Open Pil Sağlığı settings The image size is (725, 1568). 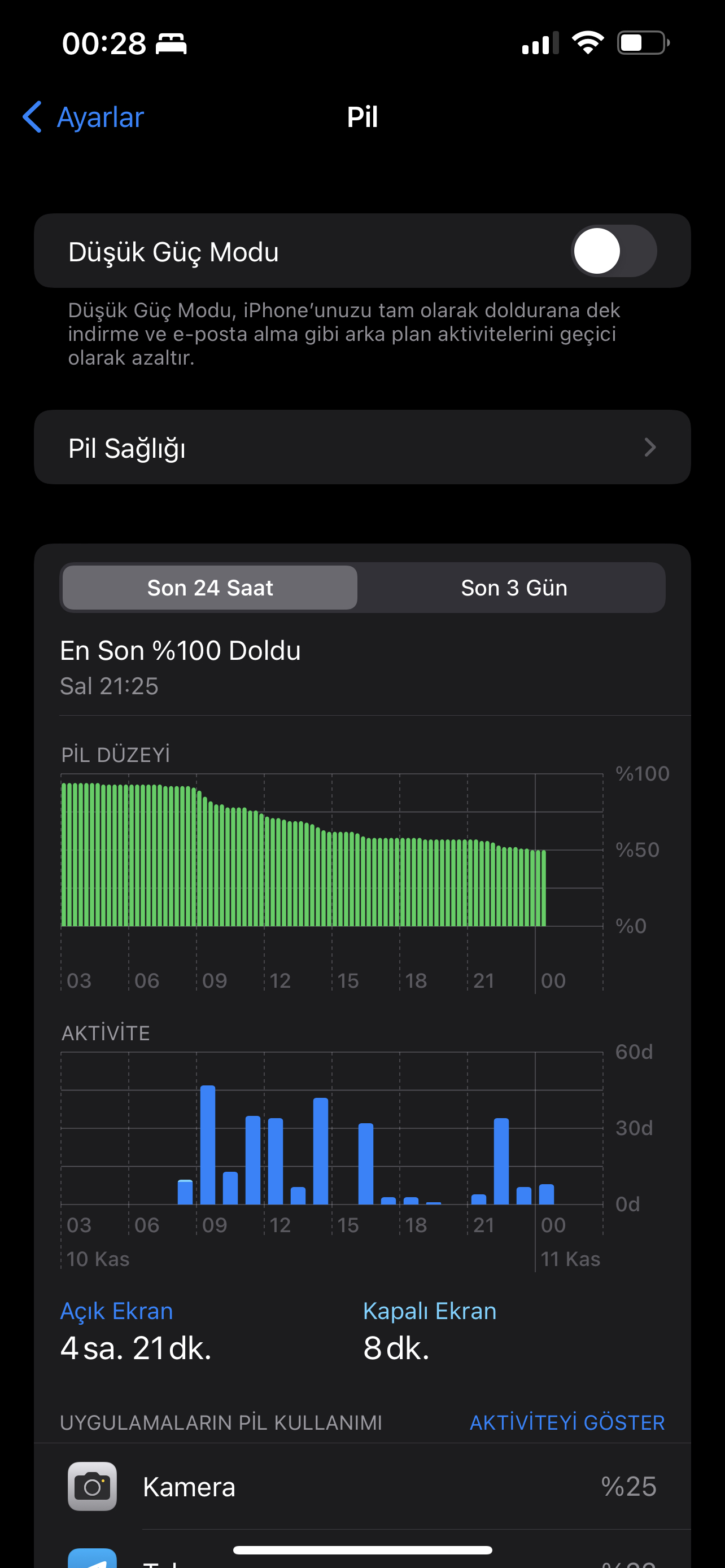click(361, 448)
